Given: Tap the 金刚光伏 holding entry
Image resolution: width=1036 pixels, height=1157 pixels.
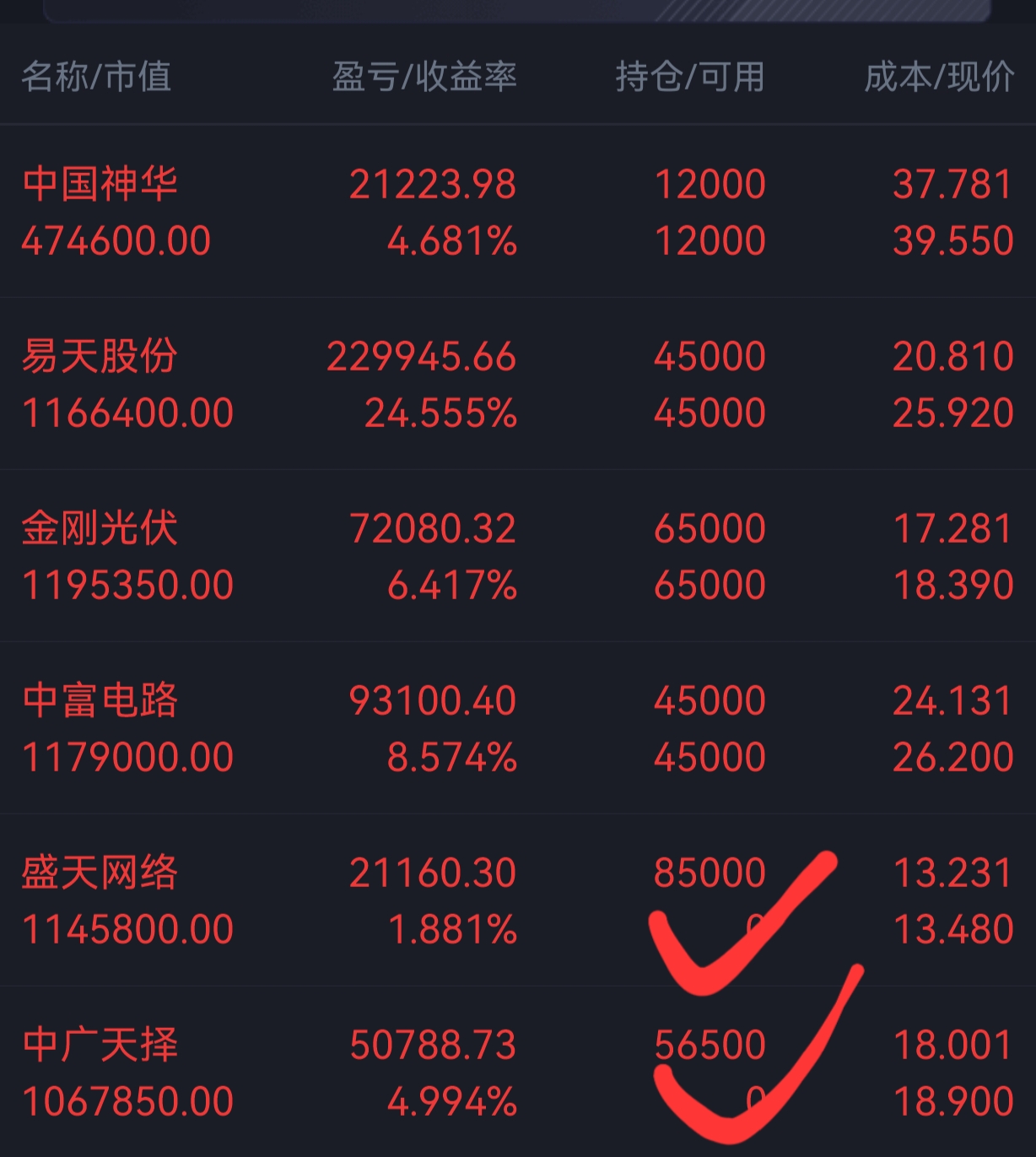Looking at the screenshot, I should (x=101, y=527).
